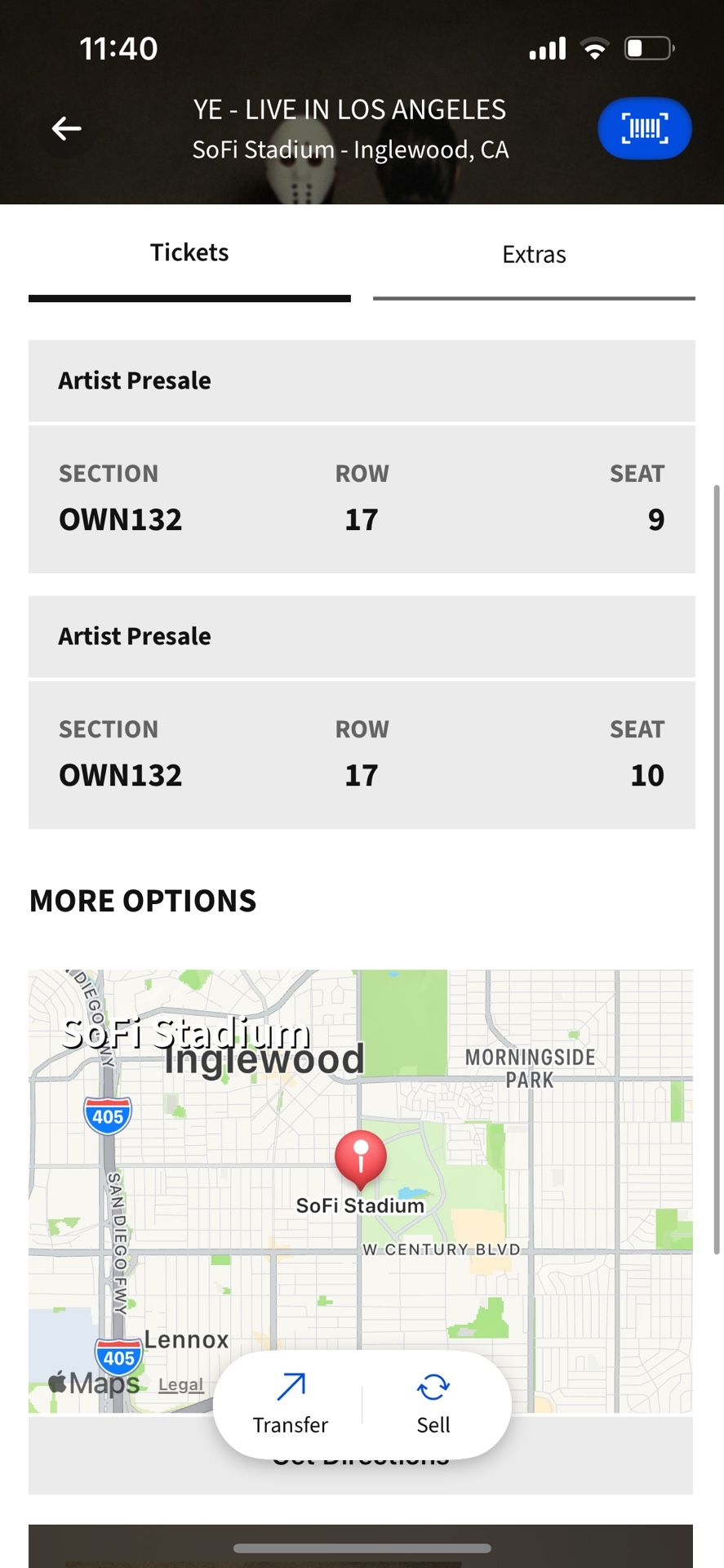This screenshot has width=724, height=1568.
Task: Select the seat 10 ticket card
Action: point(362,754)
